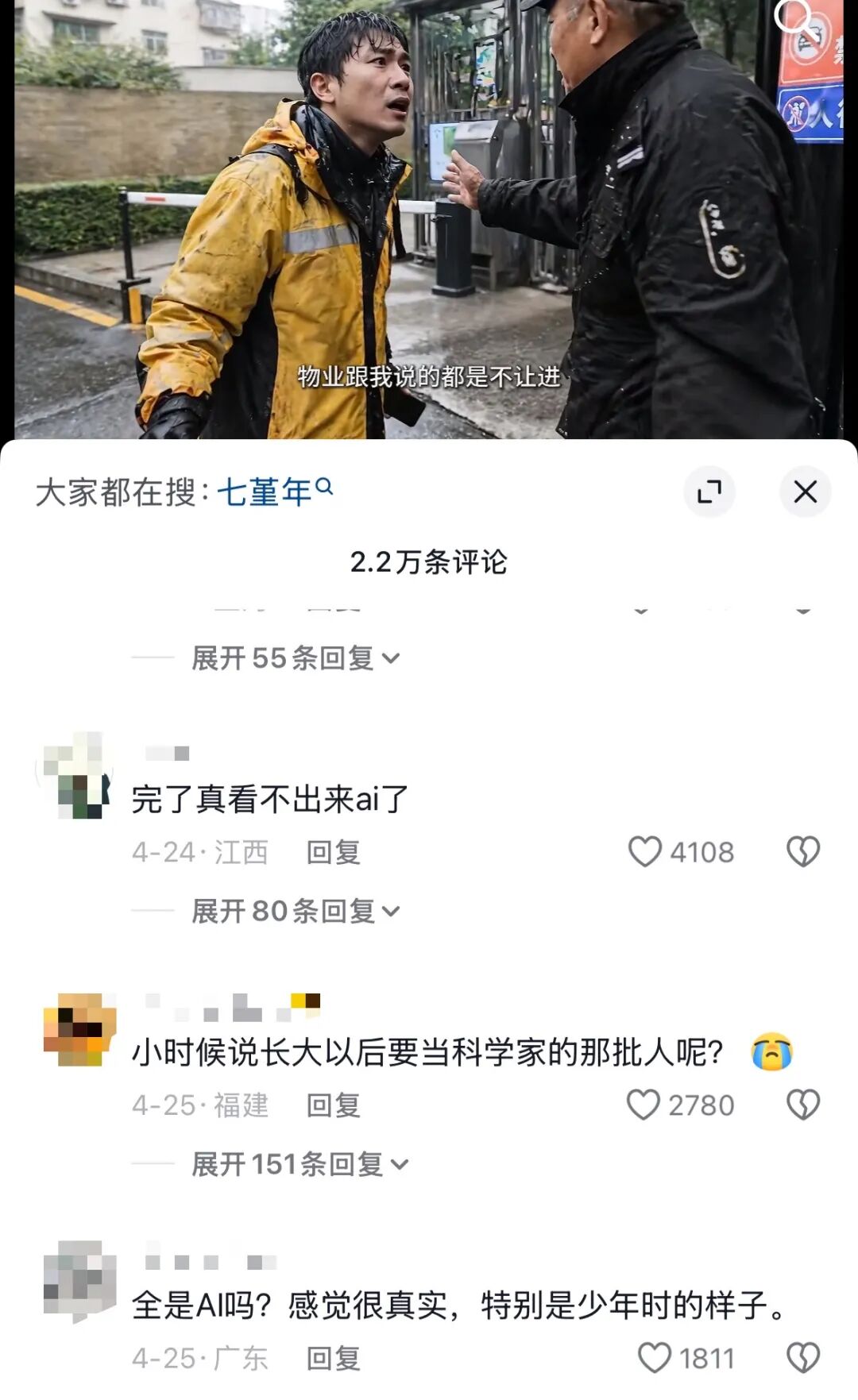The height and width of the screenshot is (1400, 858).
Task: Like the comment 全是AI吗
Action: (x=655, y=1358)
